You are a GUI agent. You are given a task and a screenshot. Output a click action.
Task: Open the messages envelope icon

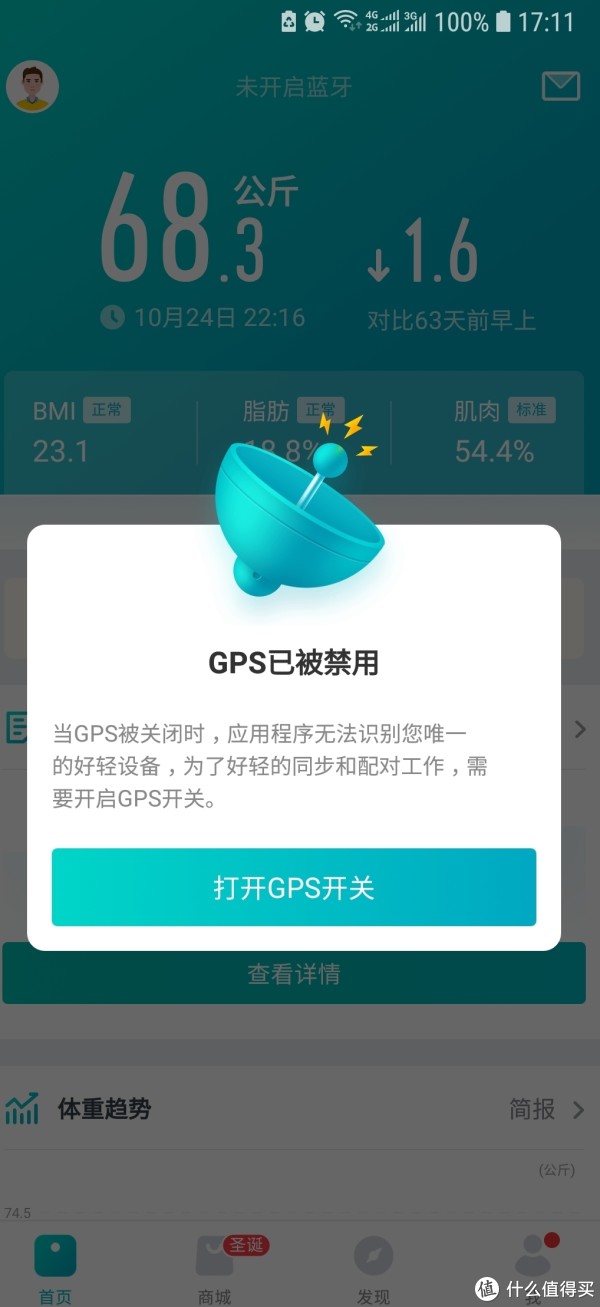[x=560, y=86]
